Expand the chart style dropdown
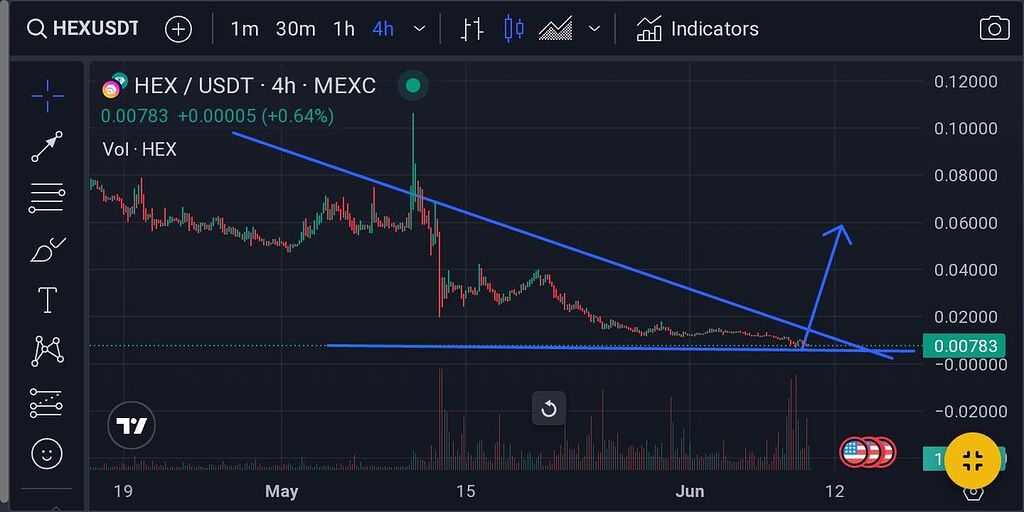This screenshot has width=1024, height=512. (595, 28)
